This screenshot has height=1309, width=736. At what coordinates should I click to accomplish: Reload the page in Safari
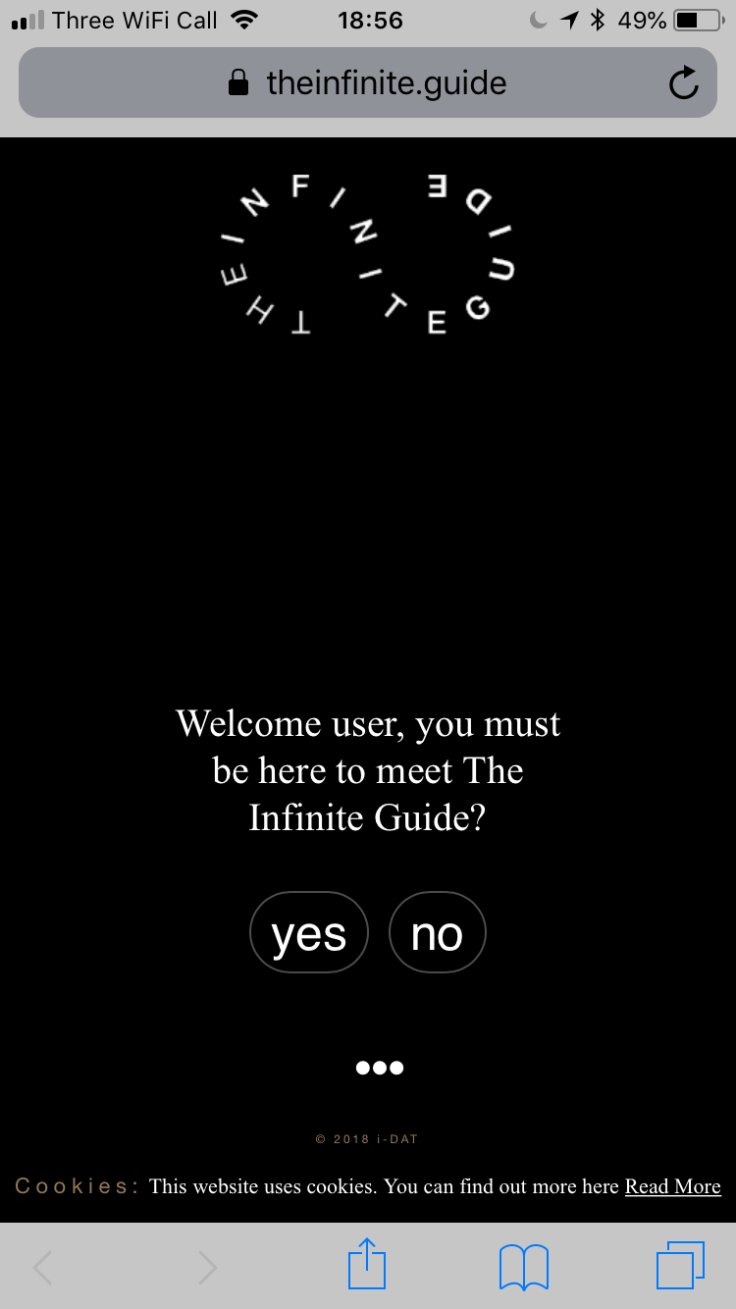click(683, 83)
